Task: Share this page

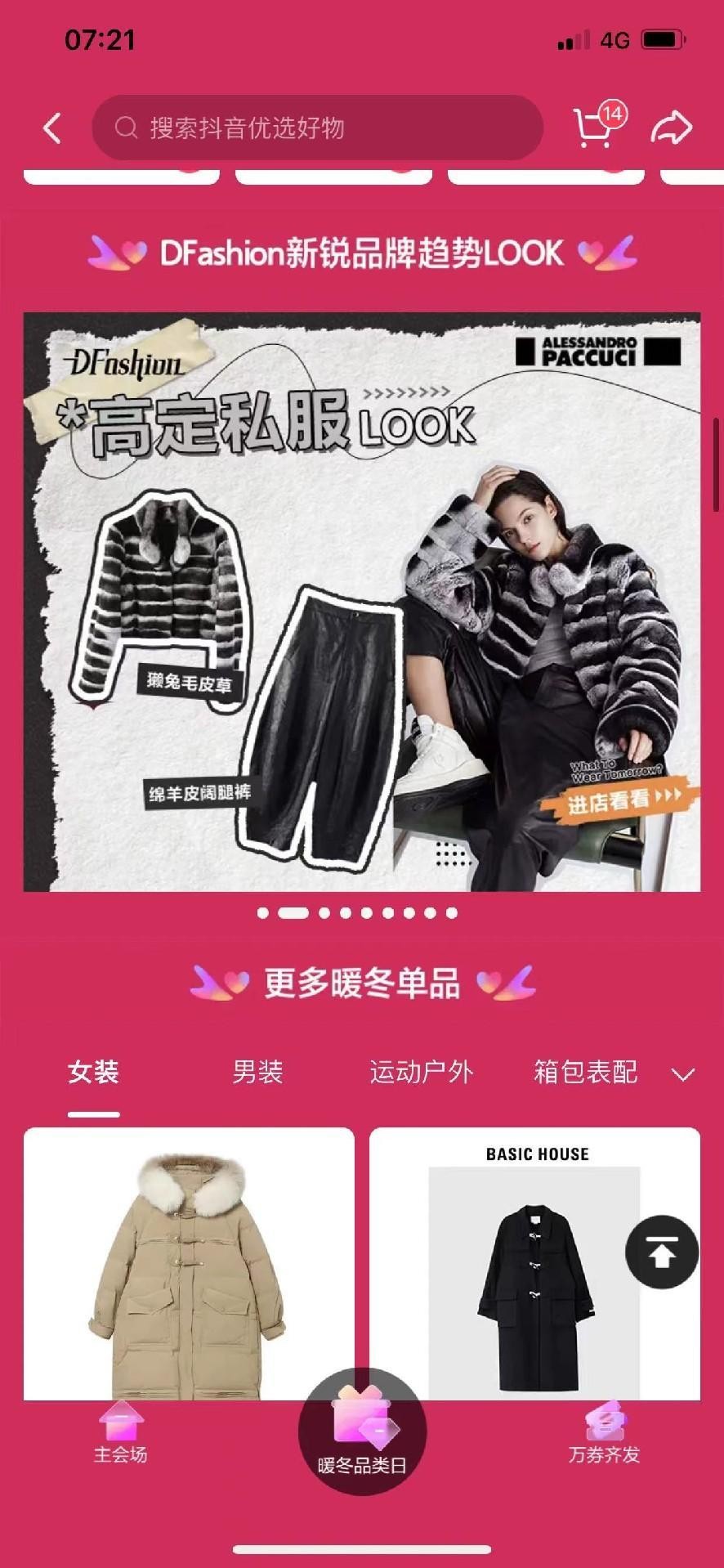Action: click(x=671, y=128)
